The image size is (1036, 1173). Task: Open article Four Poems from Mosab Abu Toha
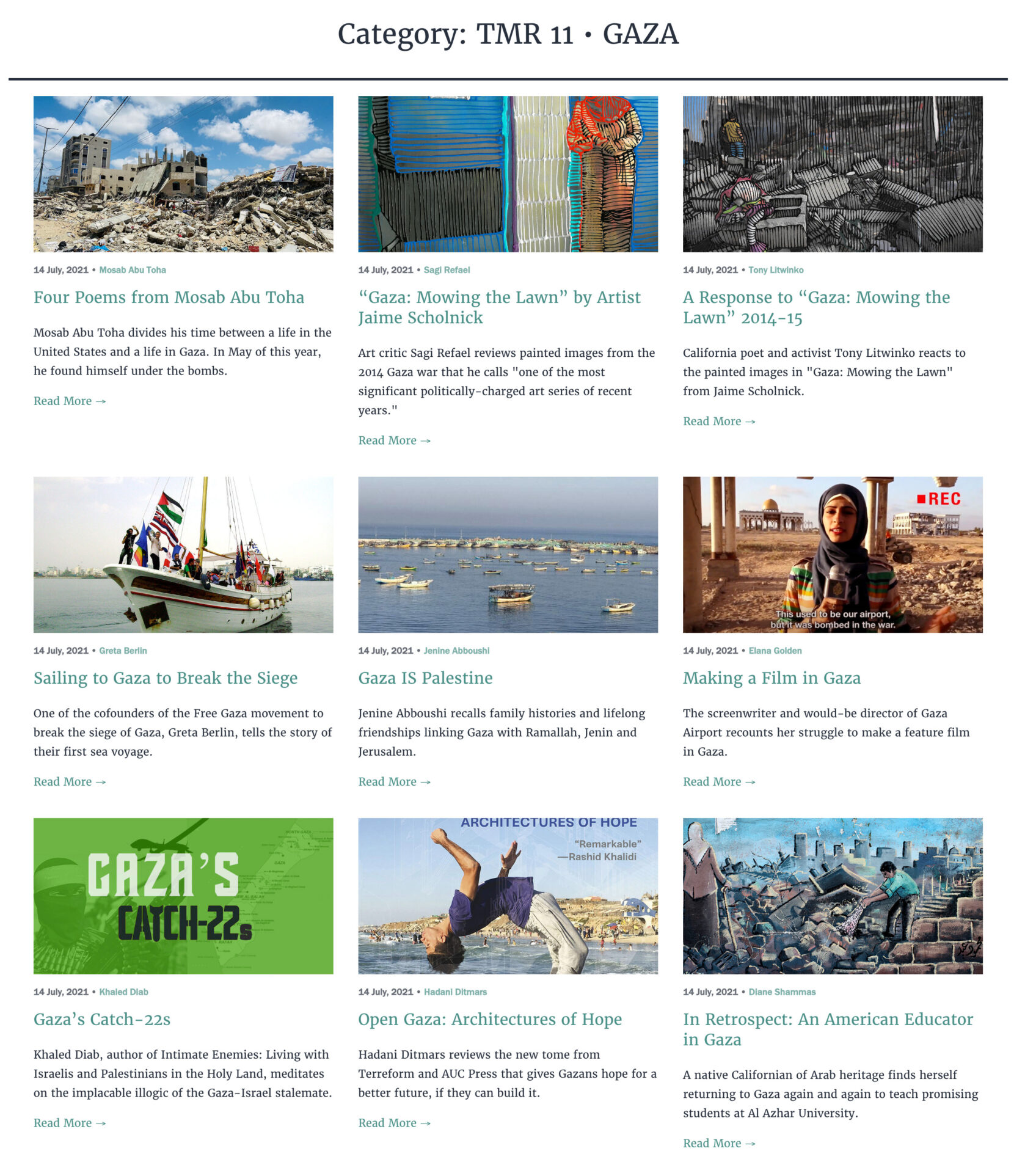point(169,298)
